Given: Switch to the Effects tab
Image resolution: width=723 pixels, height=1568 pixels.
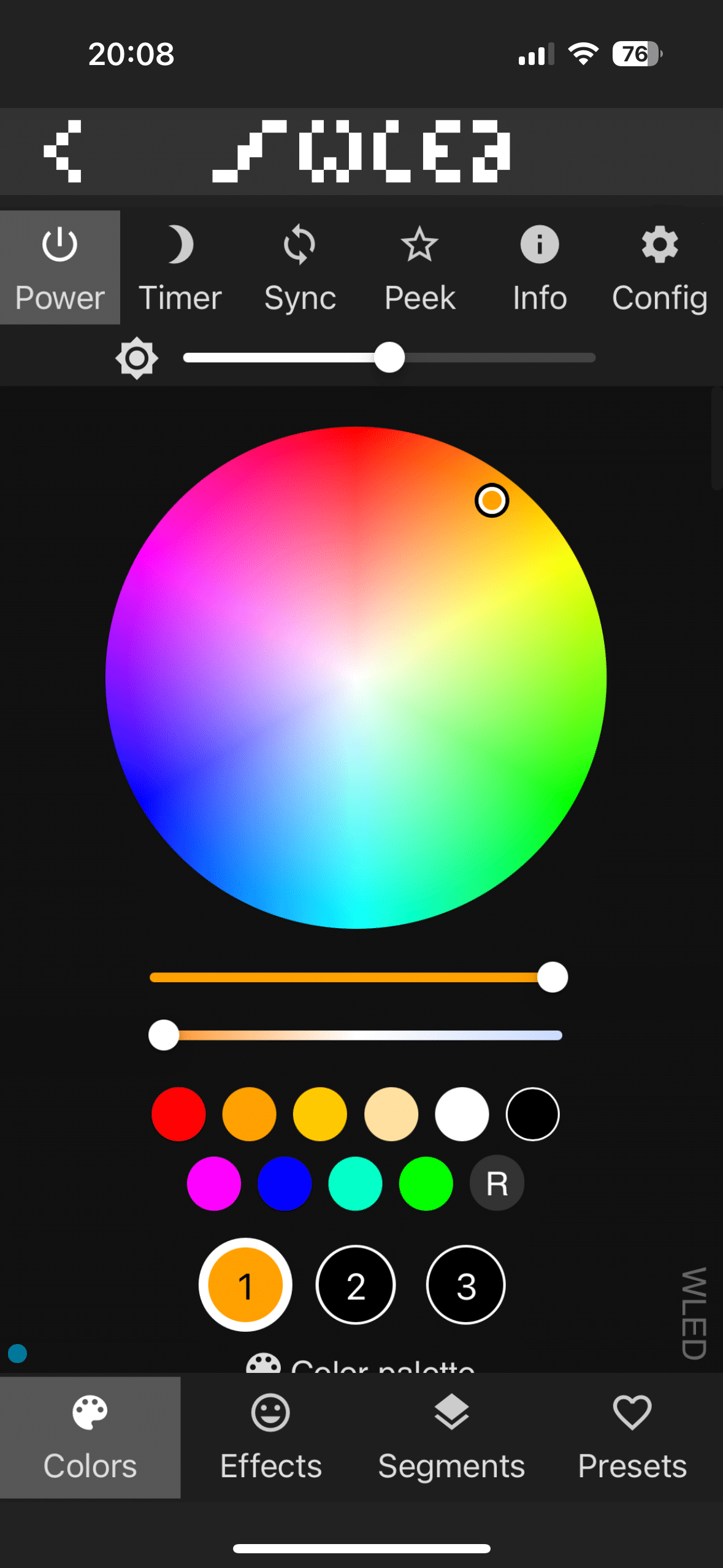Looking at the screenshot, I should coord(270,1437).
